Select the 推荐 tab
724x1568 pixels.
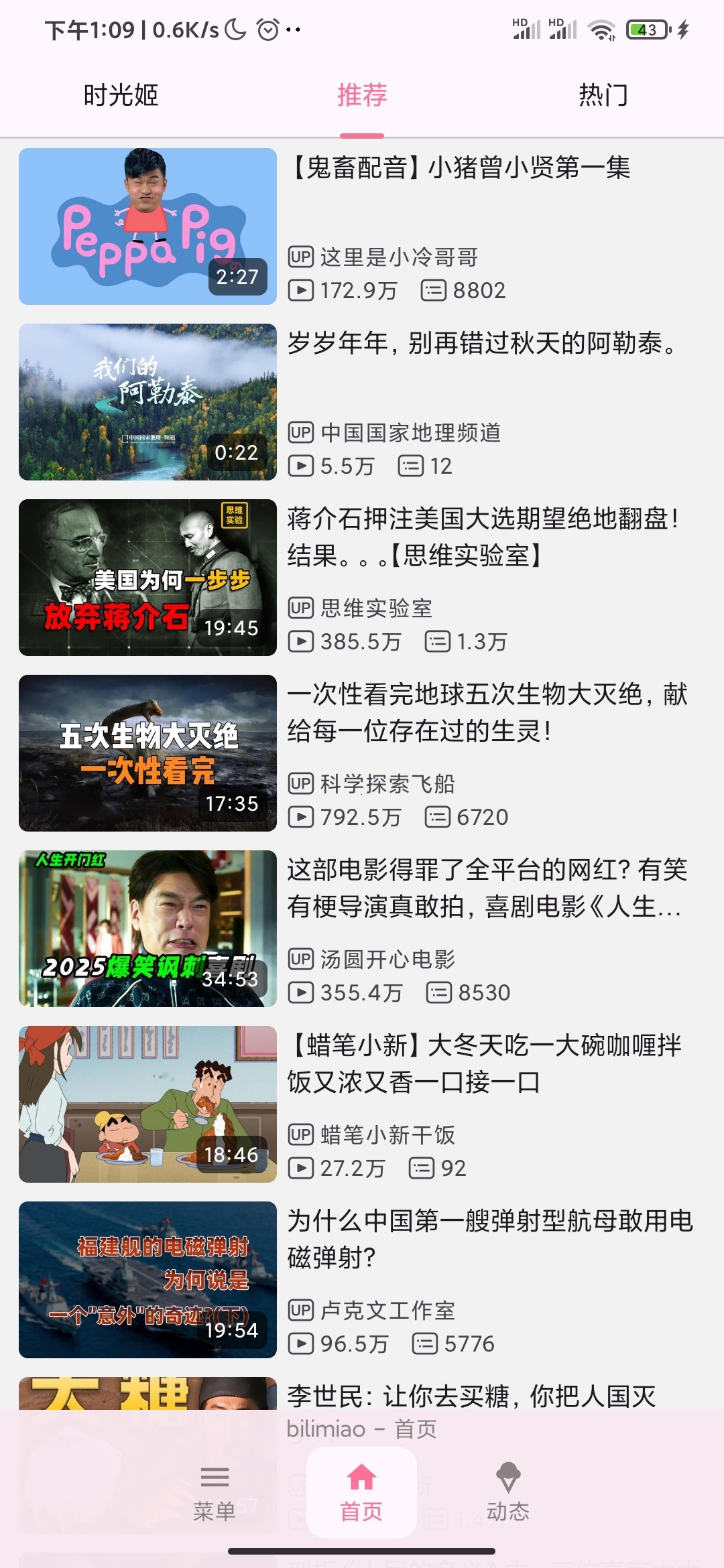362,95
